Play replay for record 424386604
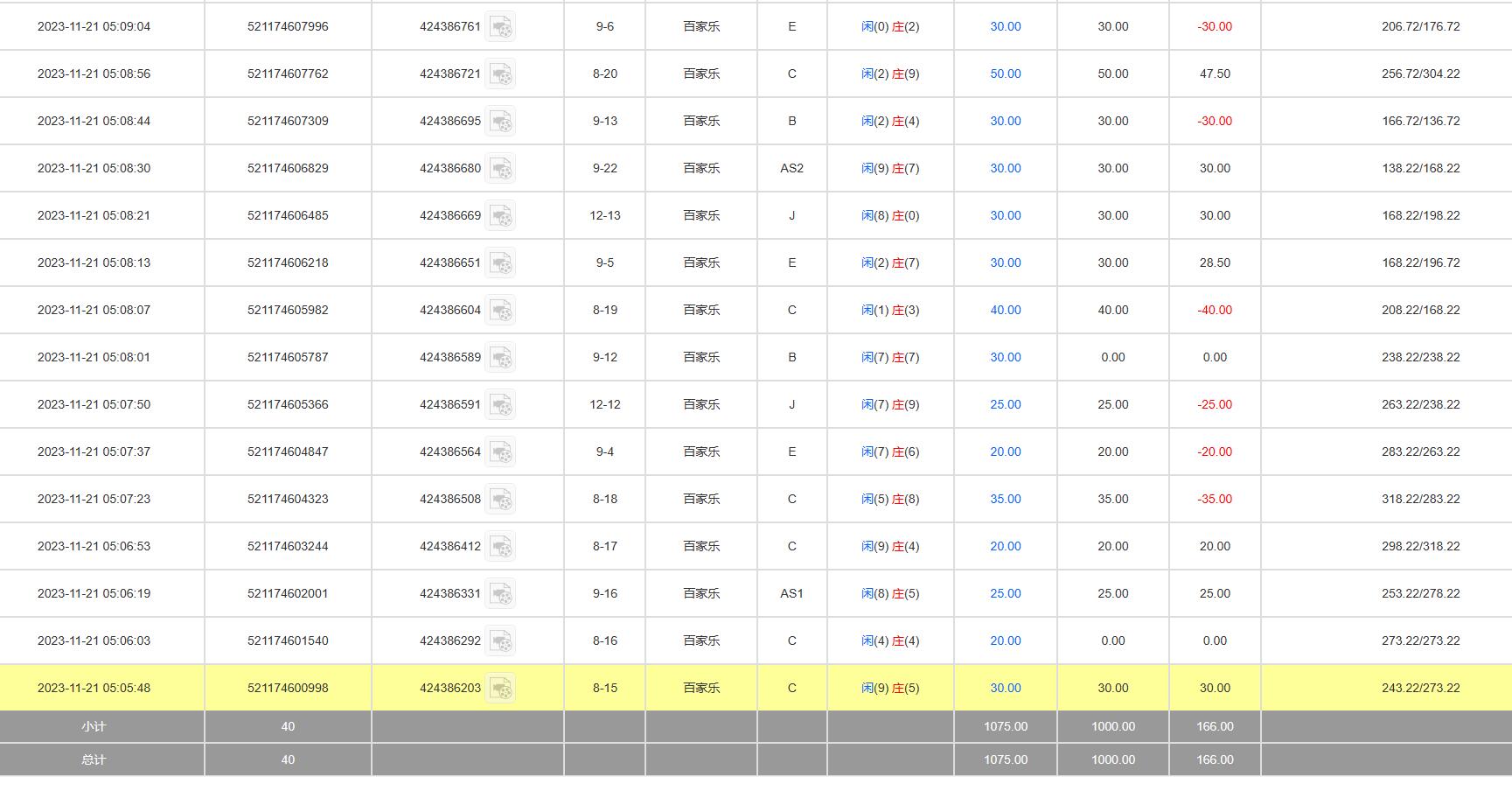Screen dimensions: 1512x798 [500, 311]
